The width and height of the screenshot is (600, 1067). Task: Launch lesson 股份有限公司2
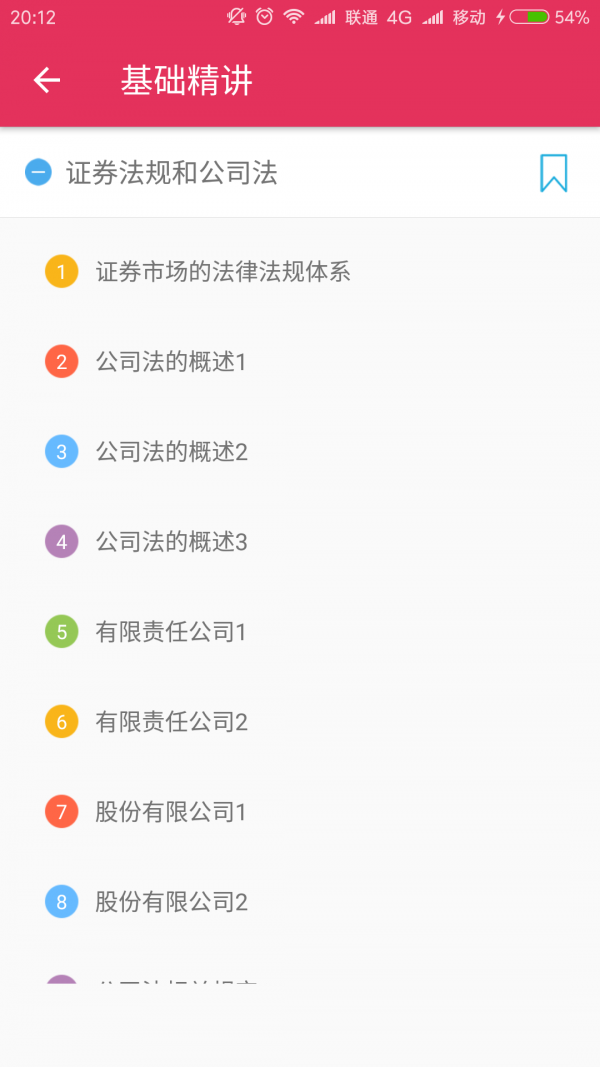click(171, 902)
